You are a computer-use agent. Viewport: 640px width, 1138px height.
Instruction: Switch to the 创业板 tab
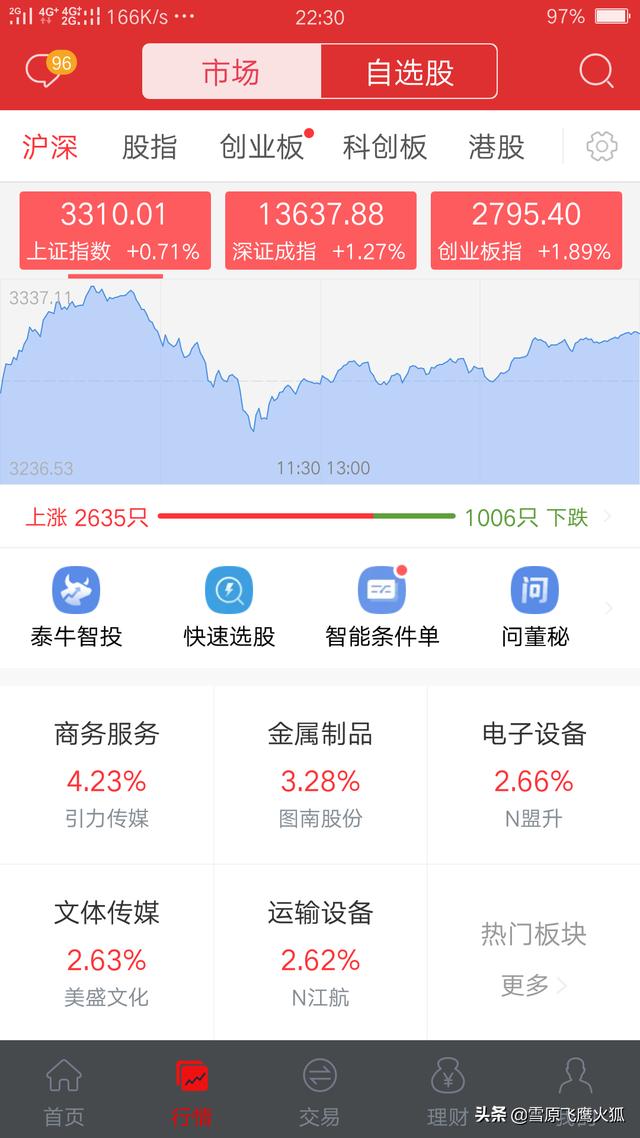point(262,147)
